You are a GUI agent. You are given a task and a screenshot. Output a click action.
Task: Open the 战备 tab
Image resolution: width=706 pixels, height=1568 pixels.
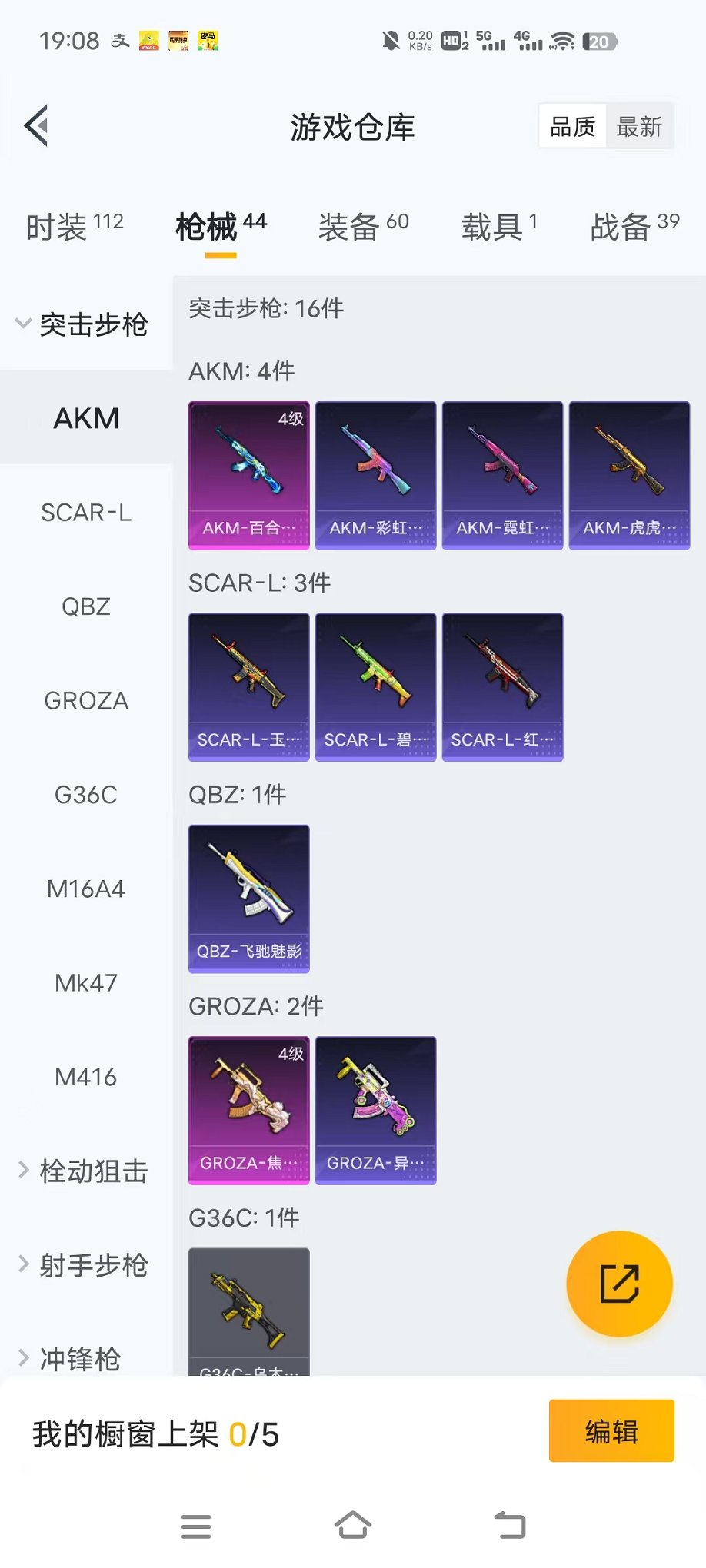[x=634, y=227]
